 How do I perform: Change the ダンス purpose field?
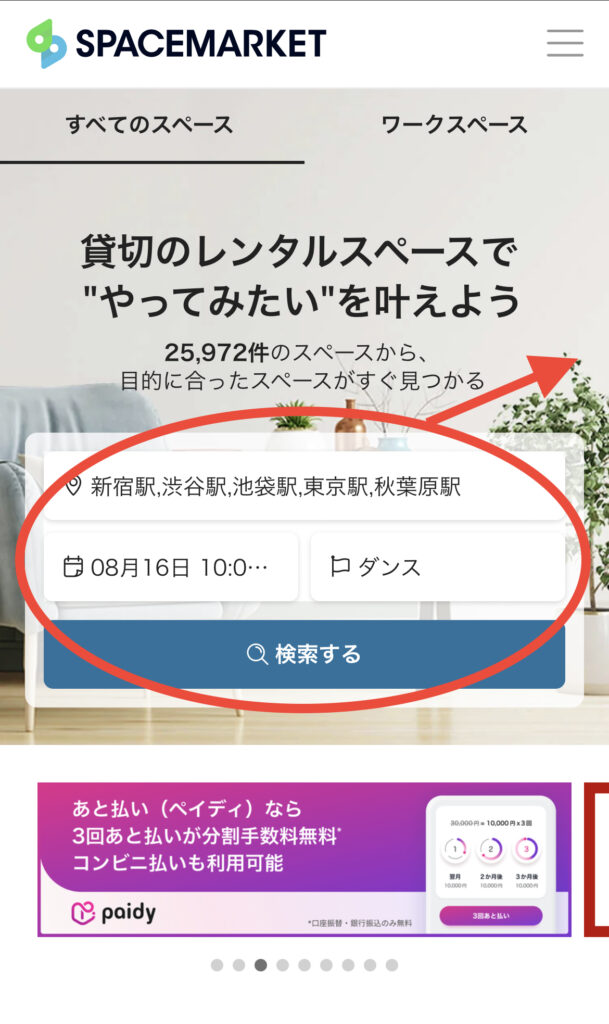438,567
